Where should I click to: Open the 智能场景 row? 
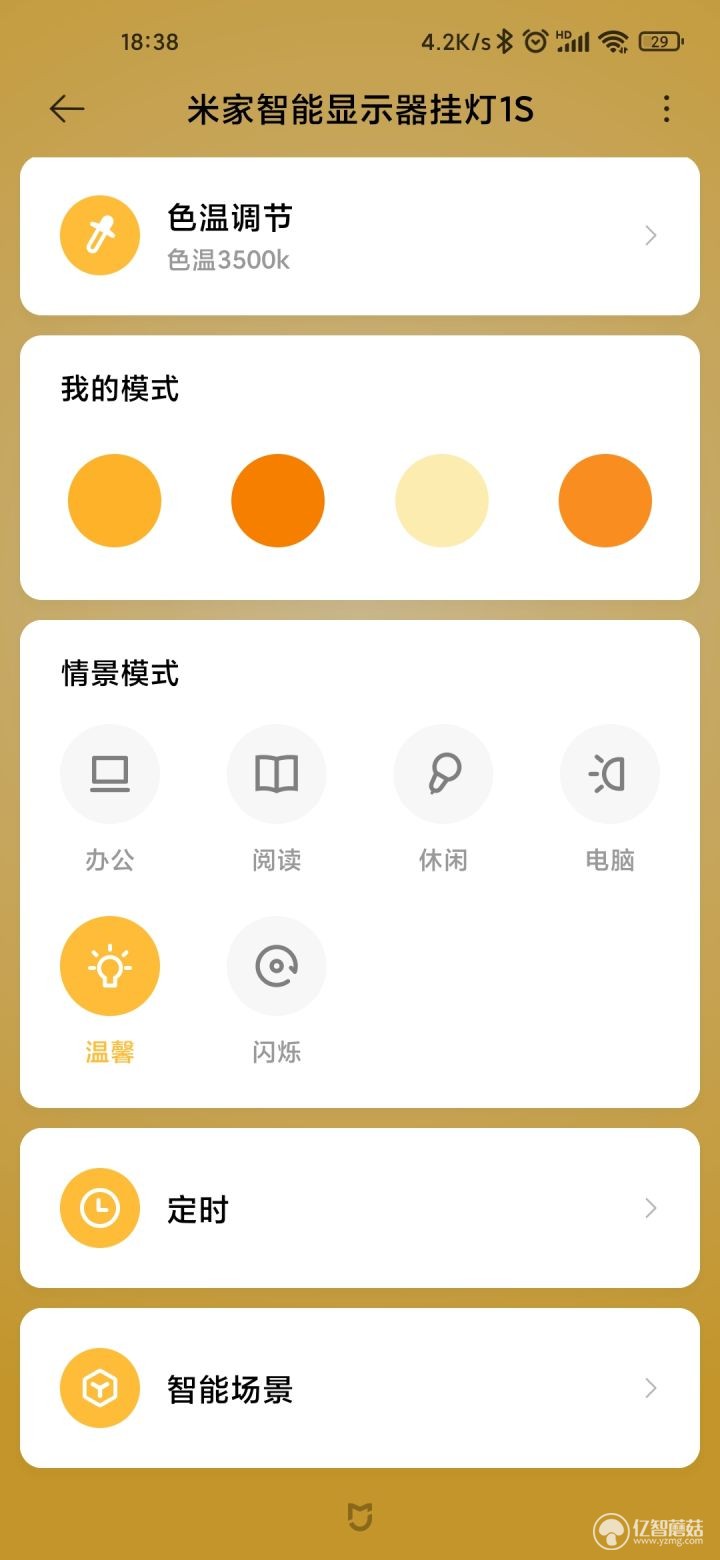[x=360, y=1388]
